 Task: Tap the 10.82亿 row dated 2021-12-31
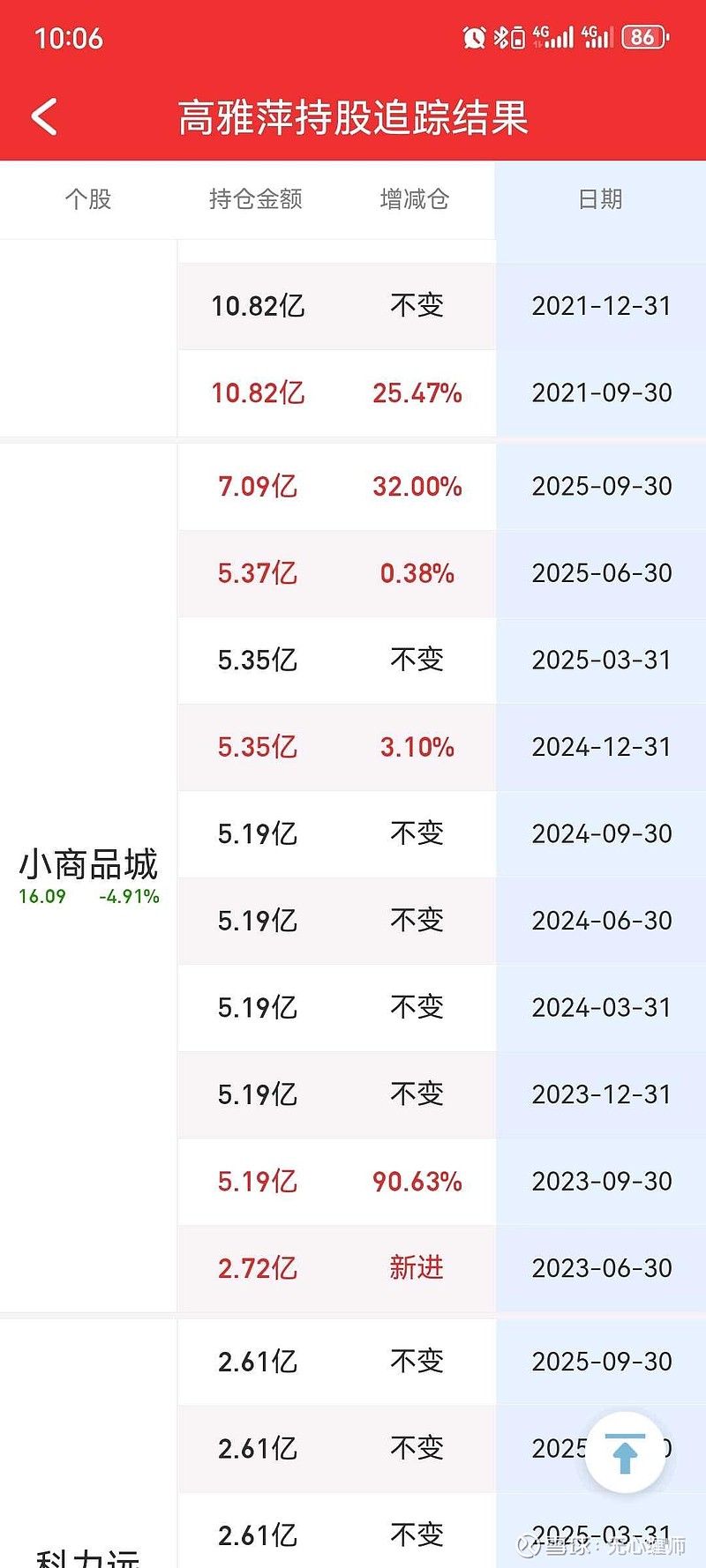[256, 306]
